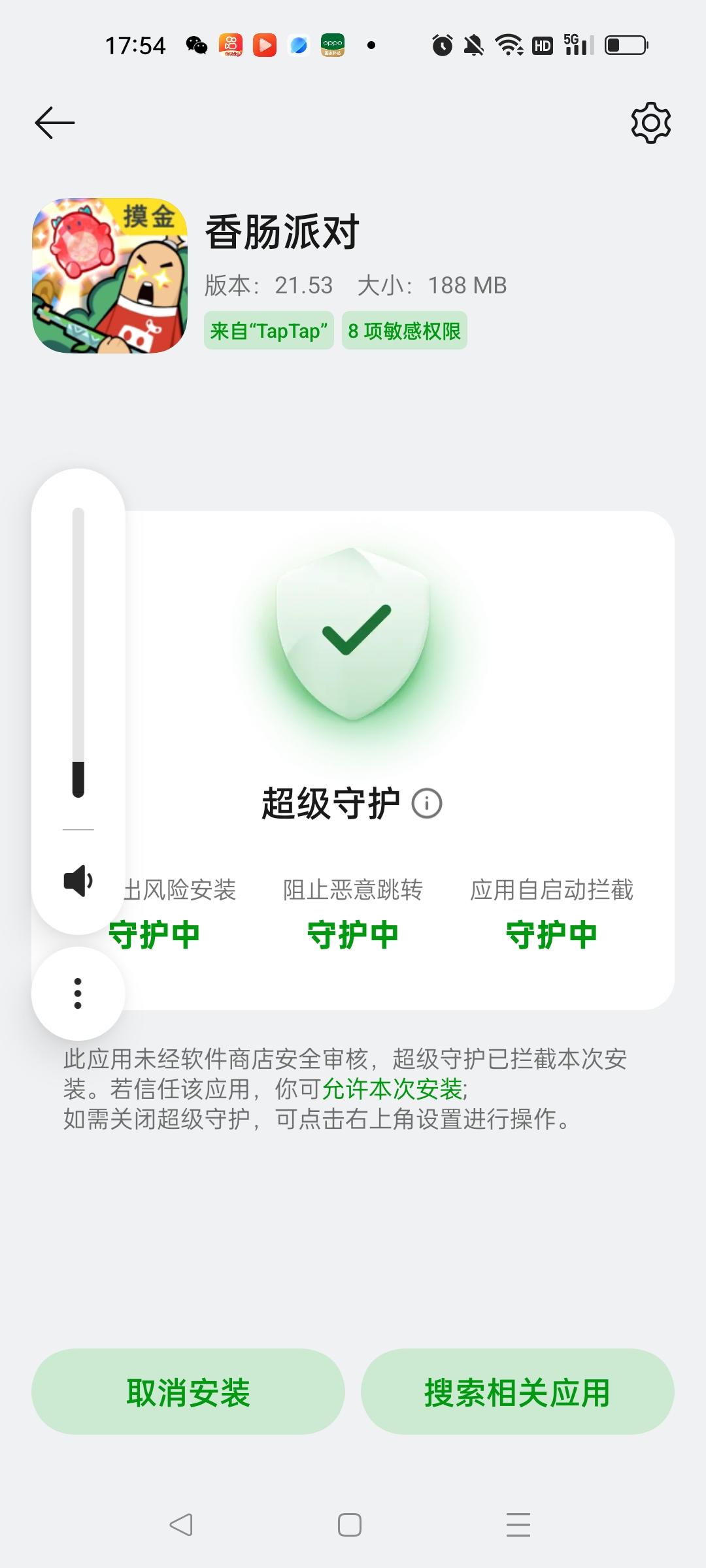706x1568 pixels.
Task: Tap the WeChat icon in status bar
Action: (195, 44)
